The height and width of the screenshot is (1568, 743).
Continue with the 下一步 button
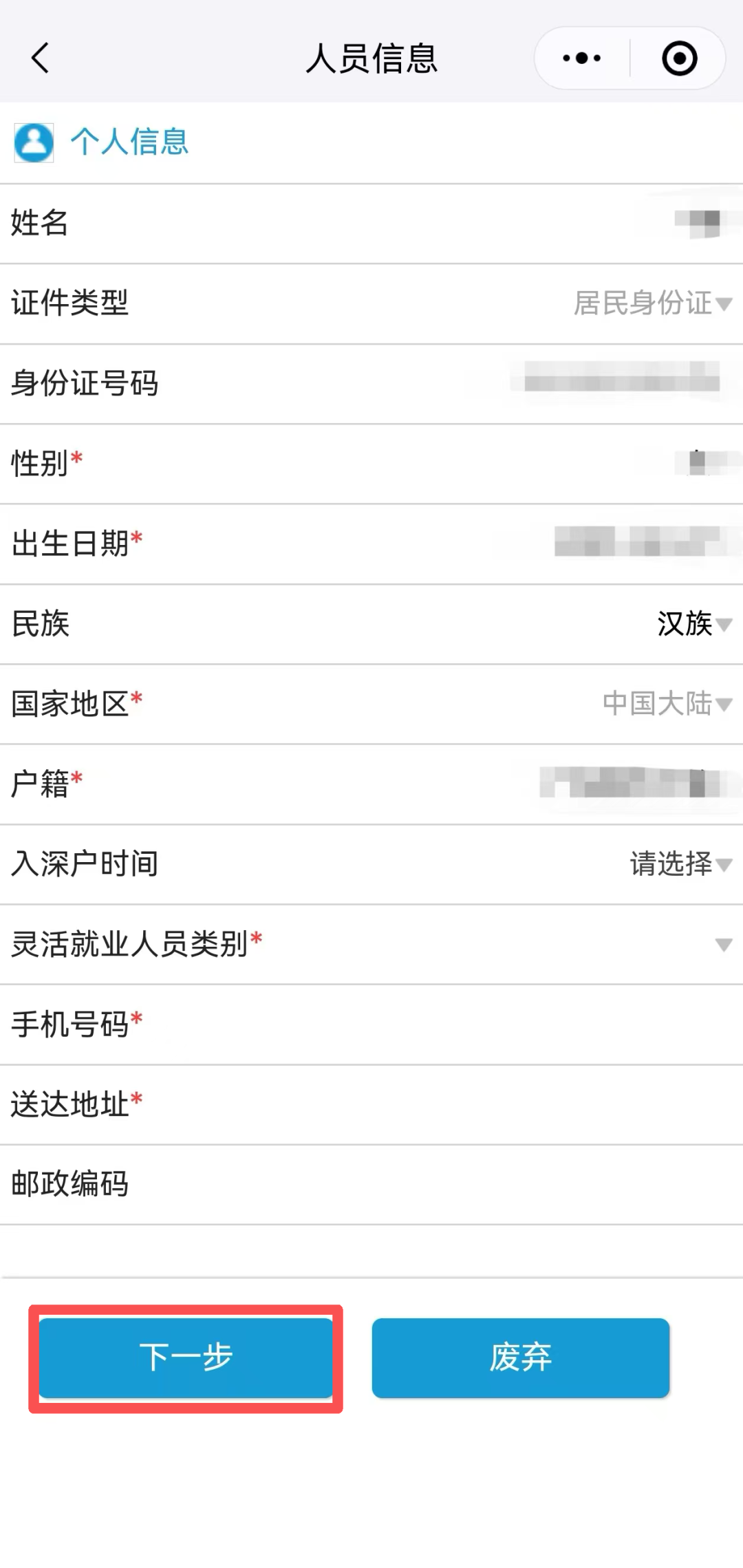coord(186,1358)
